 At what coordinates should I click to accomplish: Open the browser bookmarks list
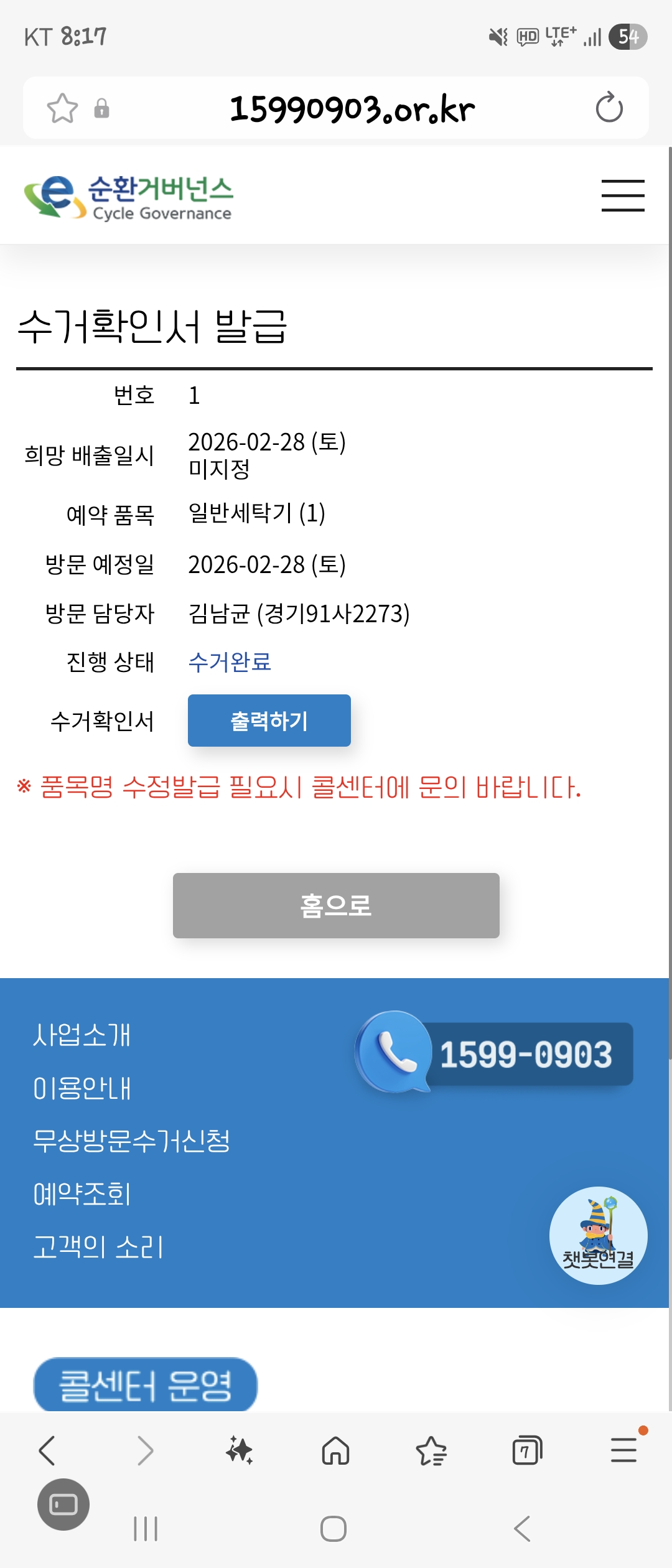(x=431, y=1451)
